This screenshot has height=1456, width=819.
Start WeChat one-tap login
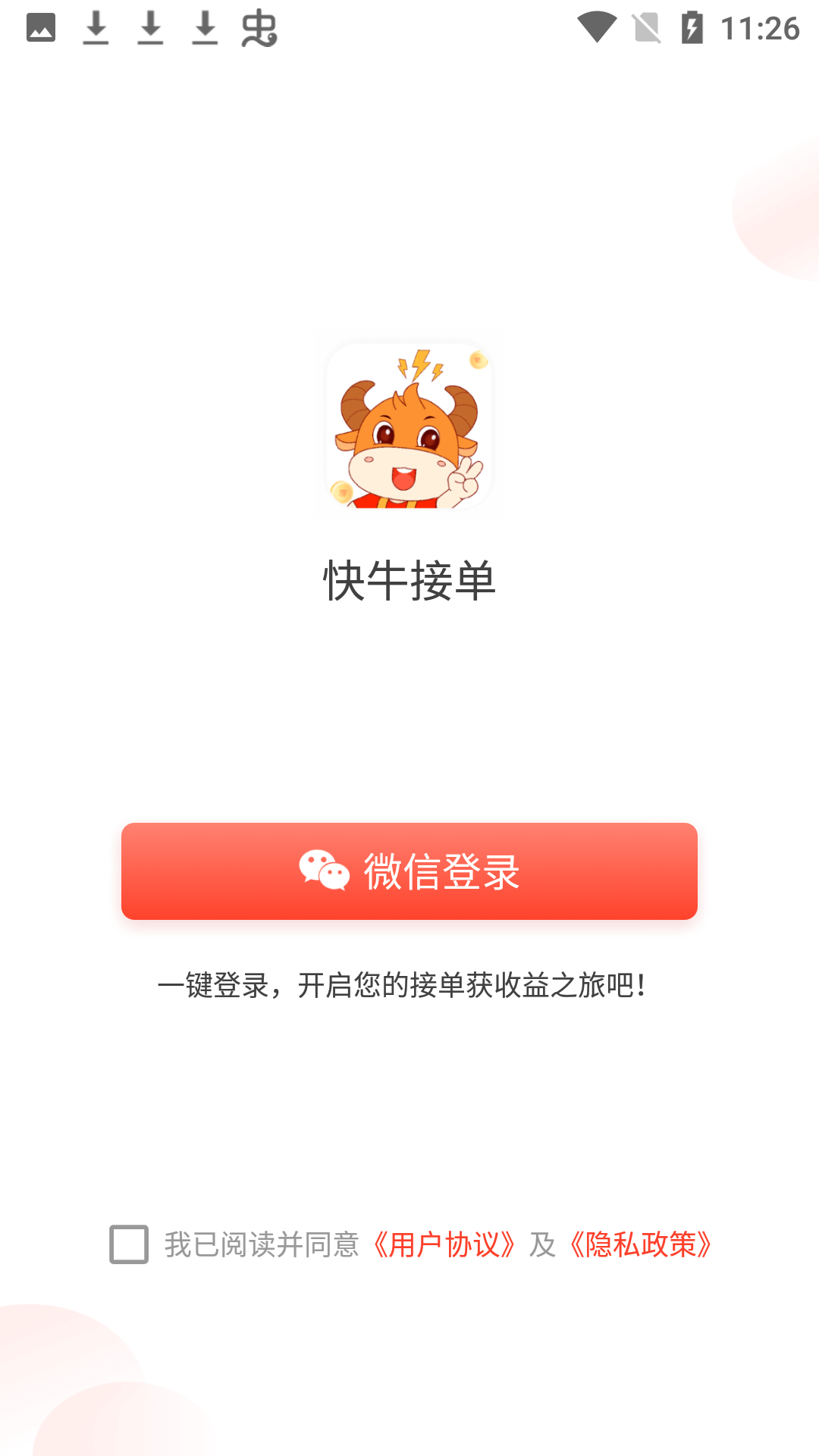click(x=409, y=871)
